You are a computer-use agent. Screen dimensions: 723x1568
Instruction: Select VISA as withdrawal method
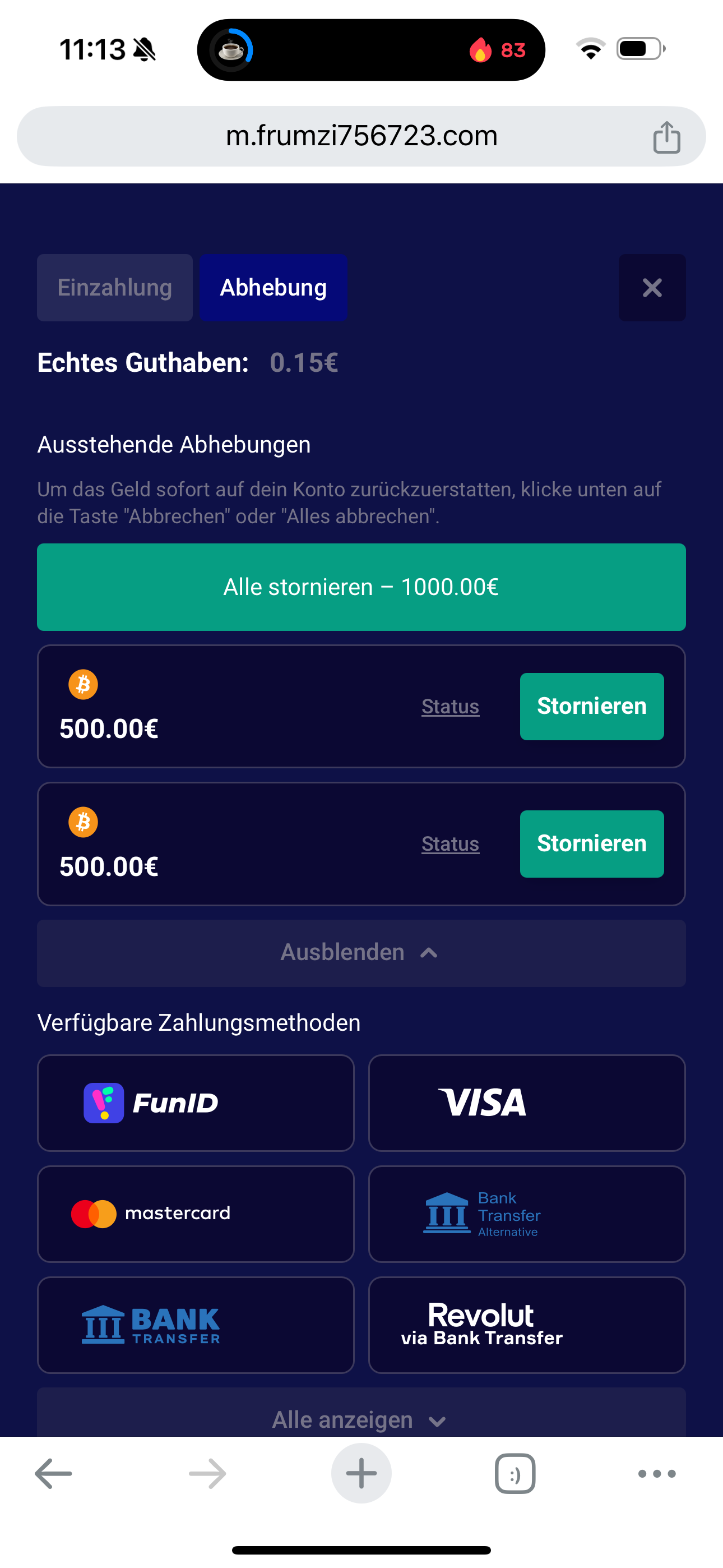click(526, 1103)
